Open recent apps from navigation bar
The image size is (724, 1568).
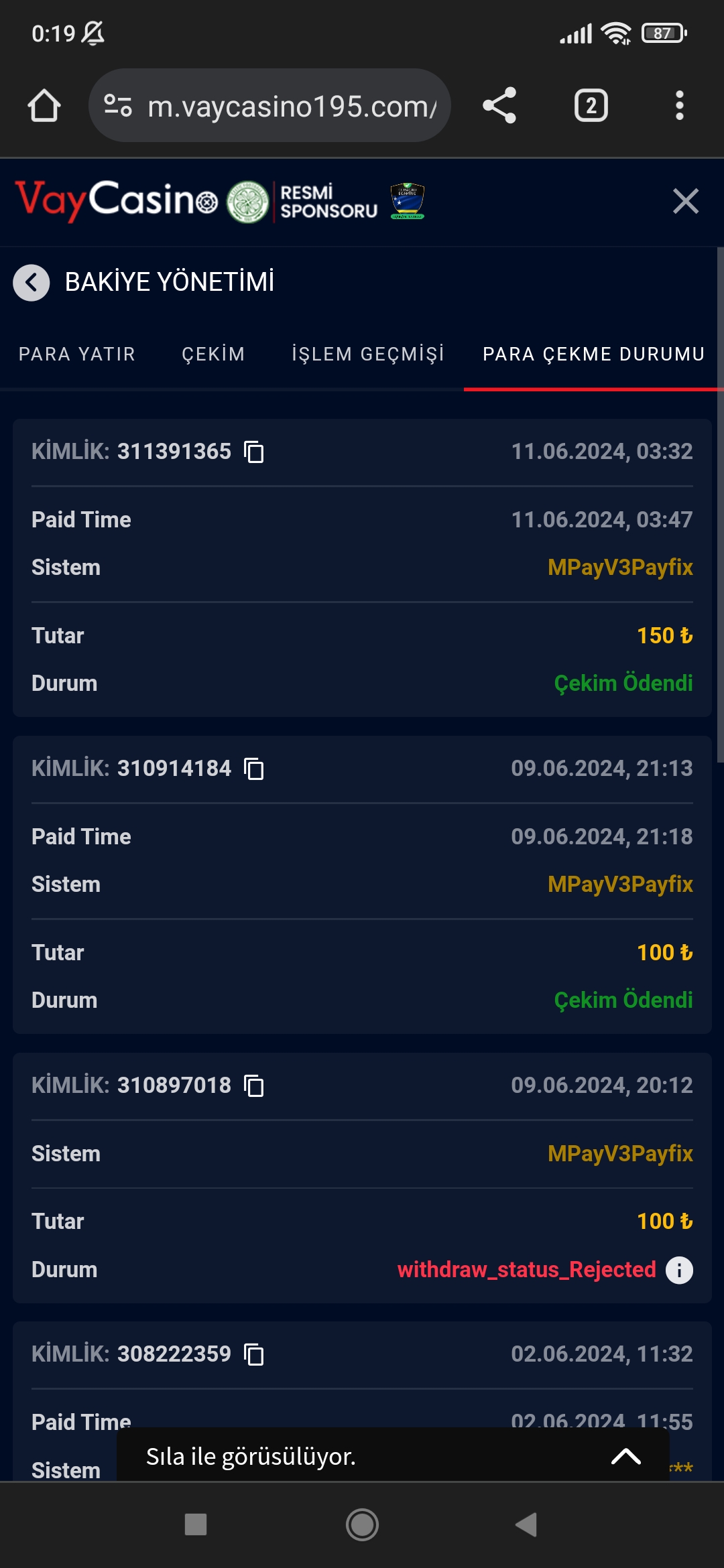coord(196,1524)
